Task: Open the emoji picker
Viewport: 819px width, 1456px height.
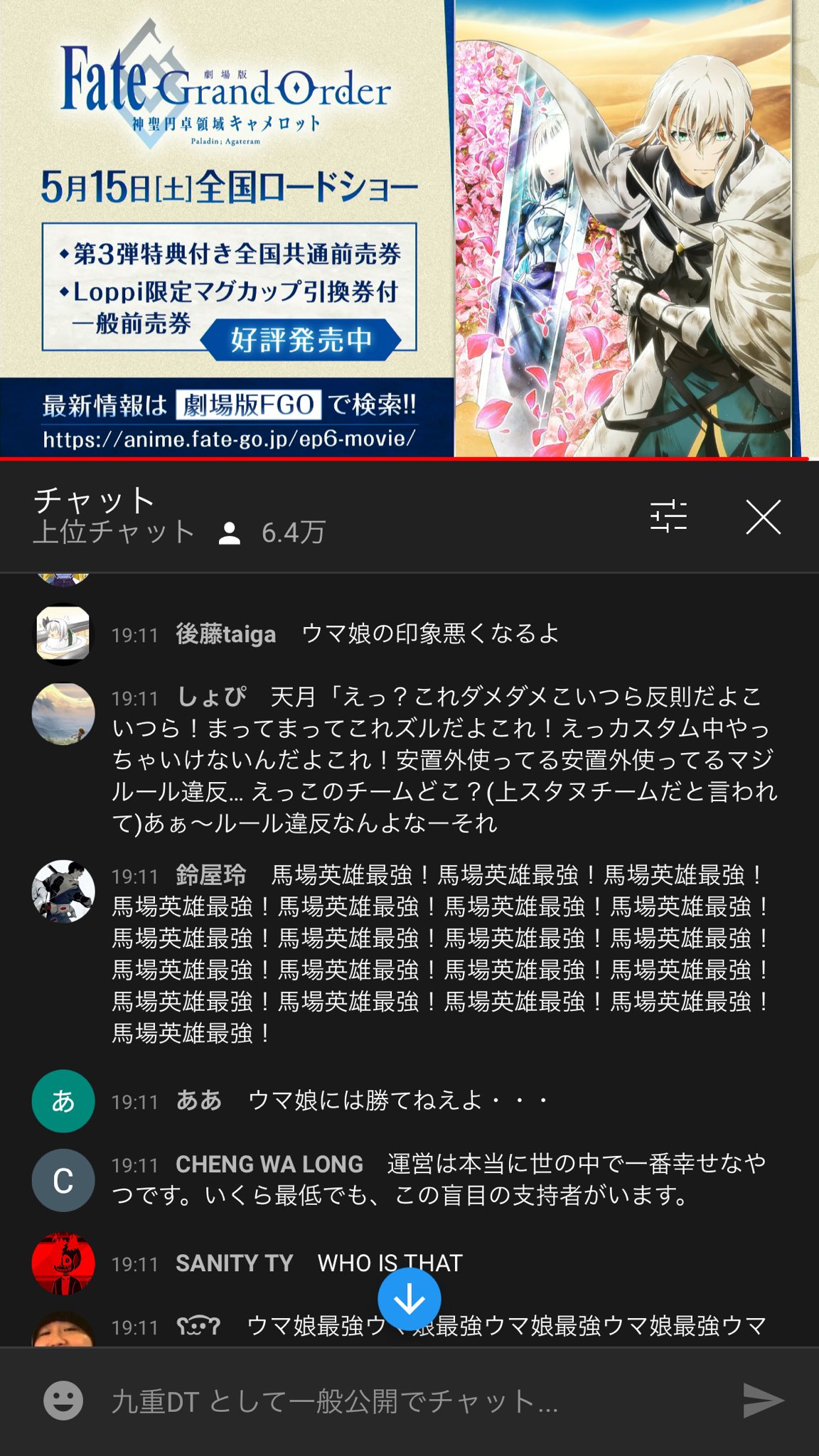Action: click(x=63, y=1401)
